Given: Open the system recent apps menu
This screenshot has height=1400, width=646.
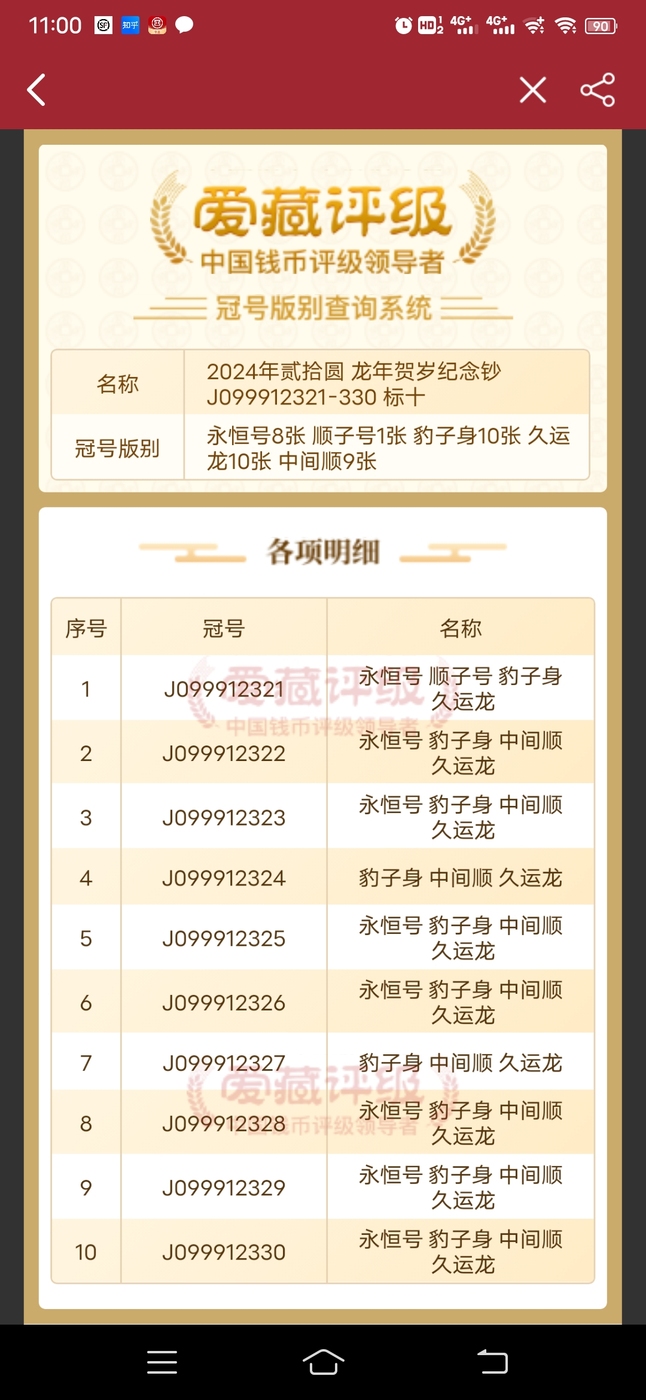Looking at the screenshot, I should [162, 1362].
